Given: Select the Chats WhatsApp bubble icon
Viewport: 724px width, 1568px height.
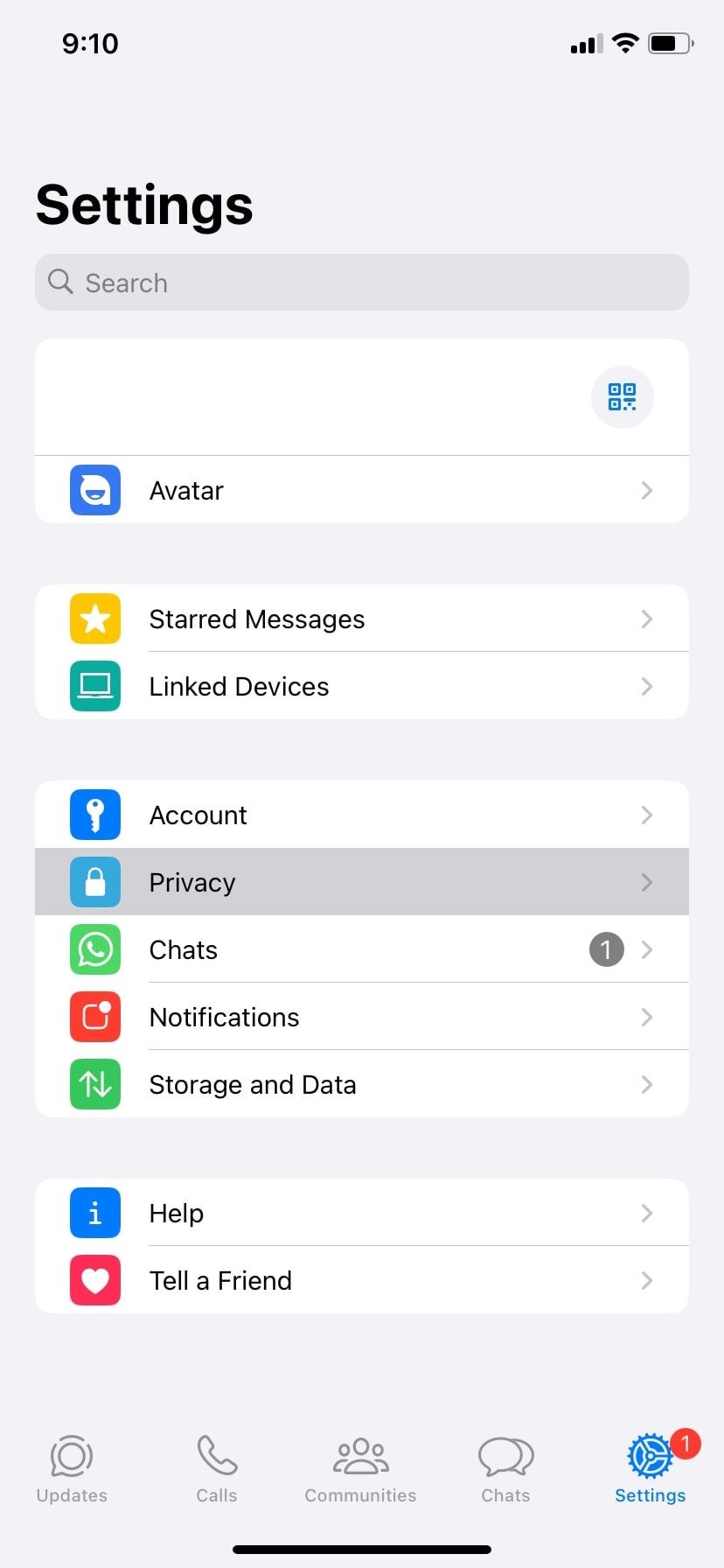Looking at the screenshot, I should pos(94,949).
